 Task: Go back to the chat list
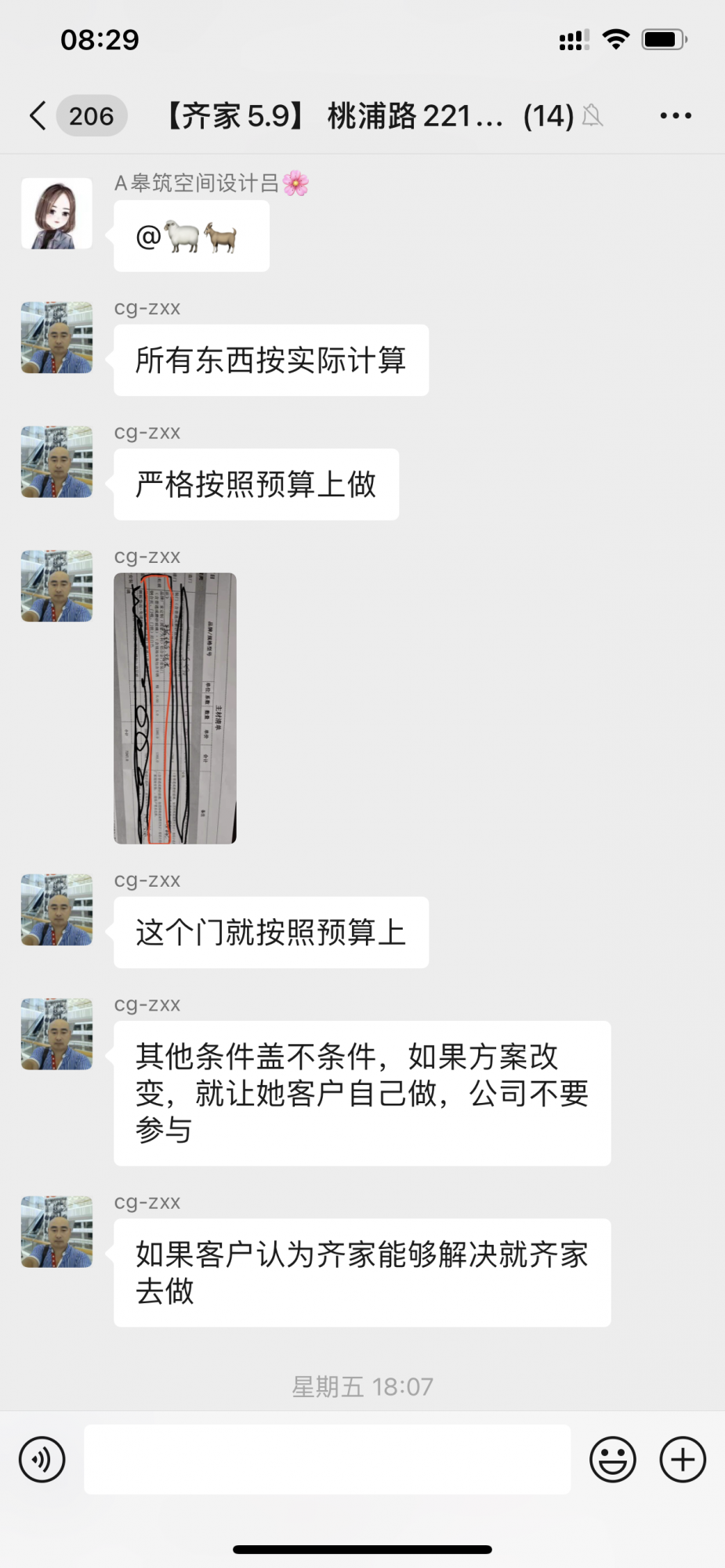click(38, 115)
